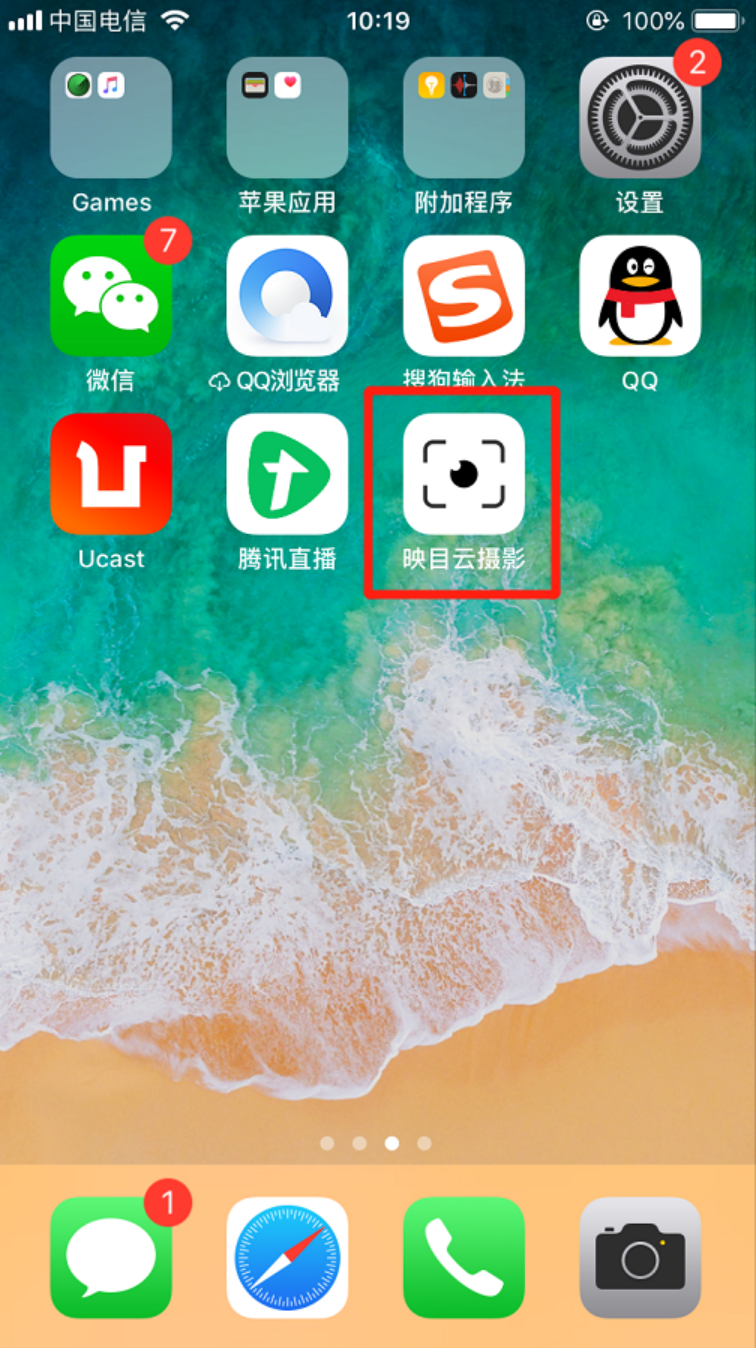Open the 苹果应用 folder
Image resolution: width=756 pixels, height=1349 pixels.
(x=287, y=118)
